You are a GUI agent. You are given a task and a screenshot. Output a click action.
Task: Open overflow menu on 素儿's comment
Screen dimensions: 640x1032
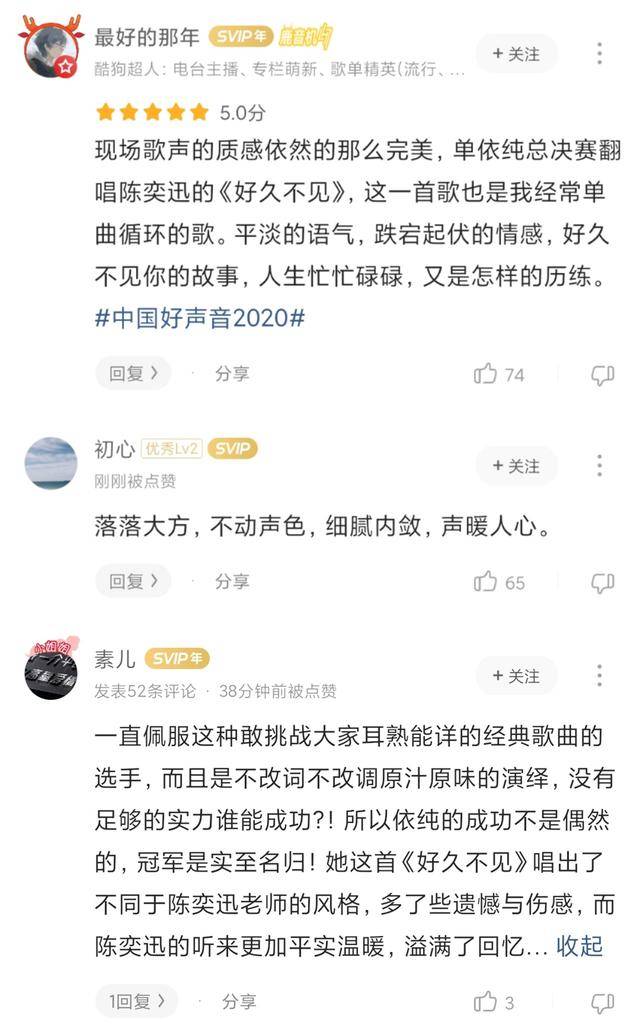point(599,676)
